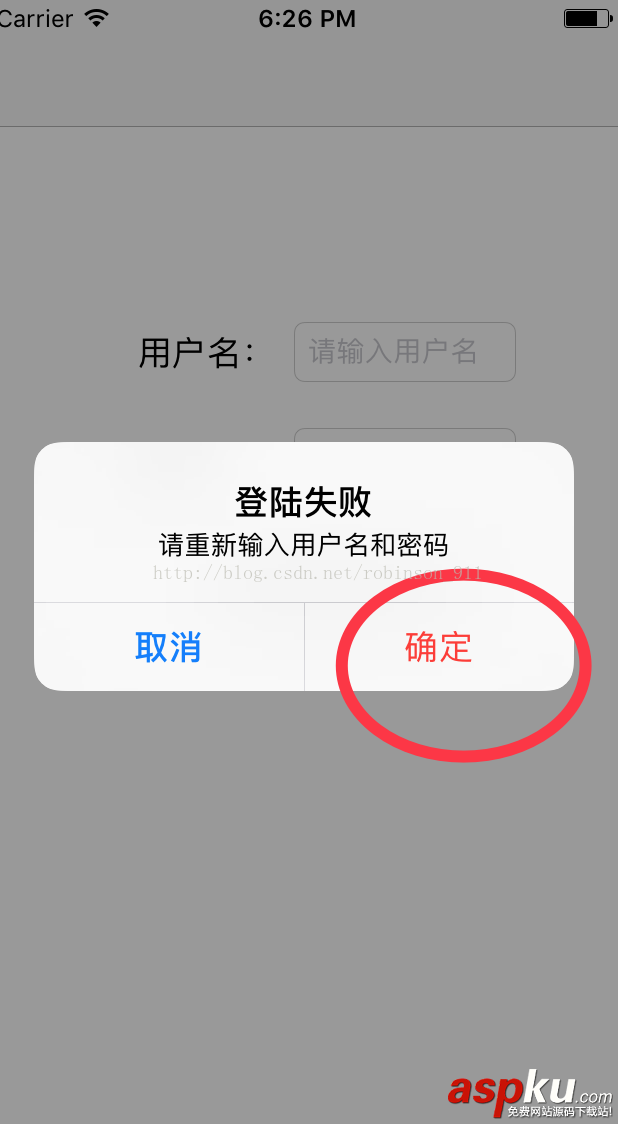618x1124 pixels.
Task: Confirm the alert with 确定
Action: 438,647
